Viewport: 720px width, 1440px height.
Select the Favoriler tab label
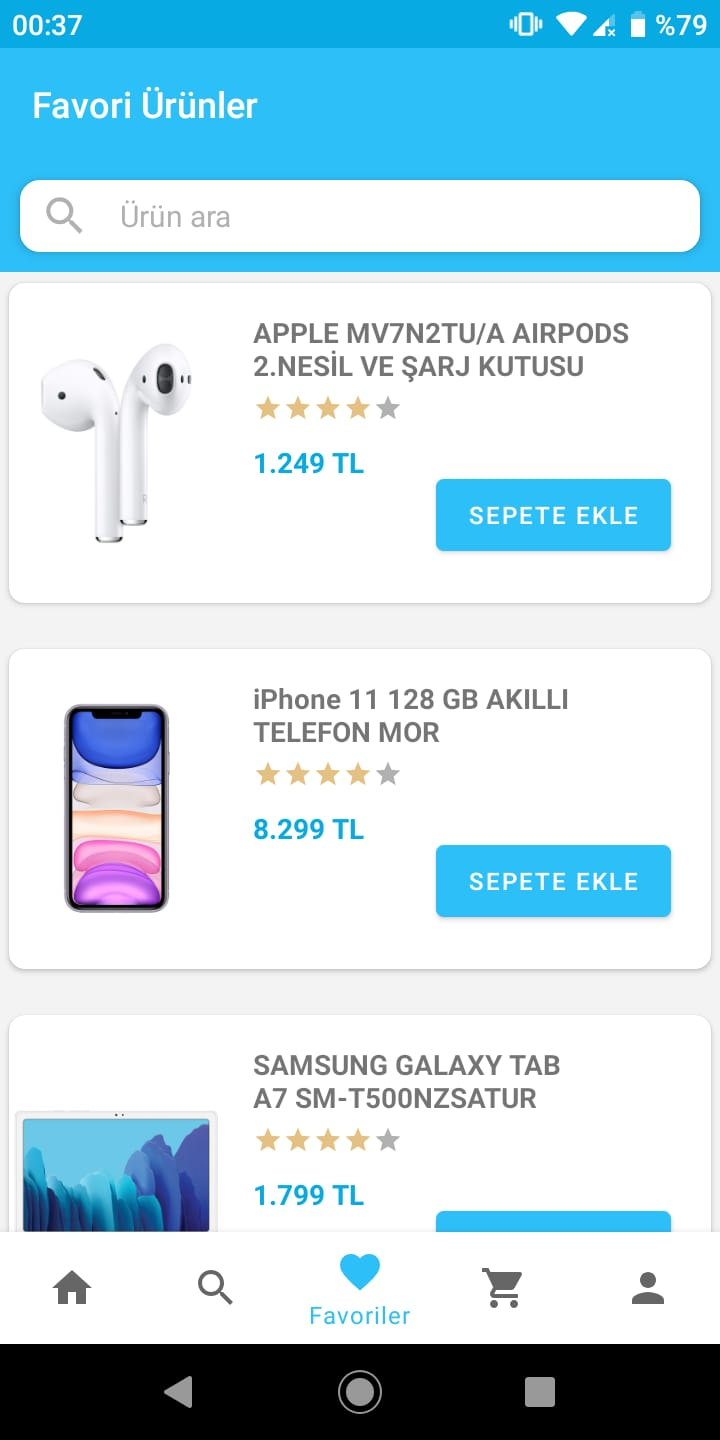click(359, 1315)
